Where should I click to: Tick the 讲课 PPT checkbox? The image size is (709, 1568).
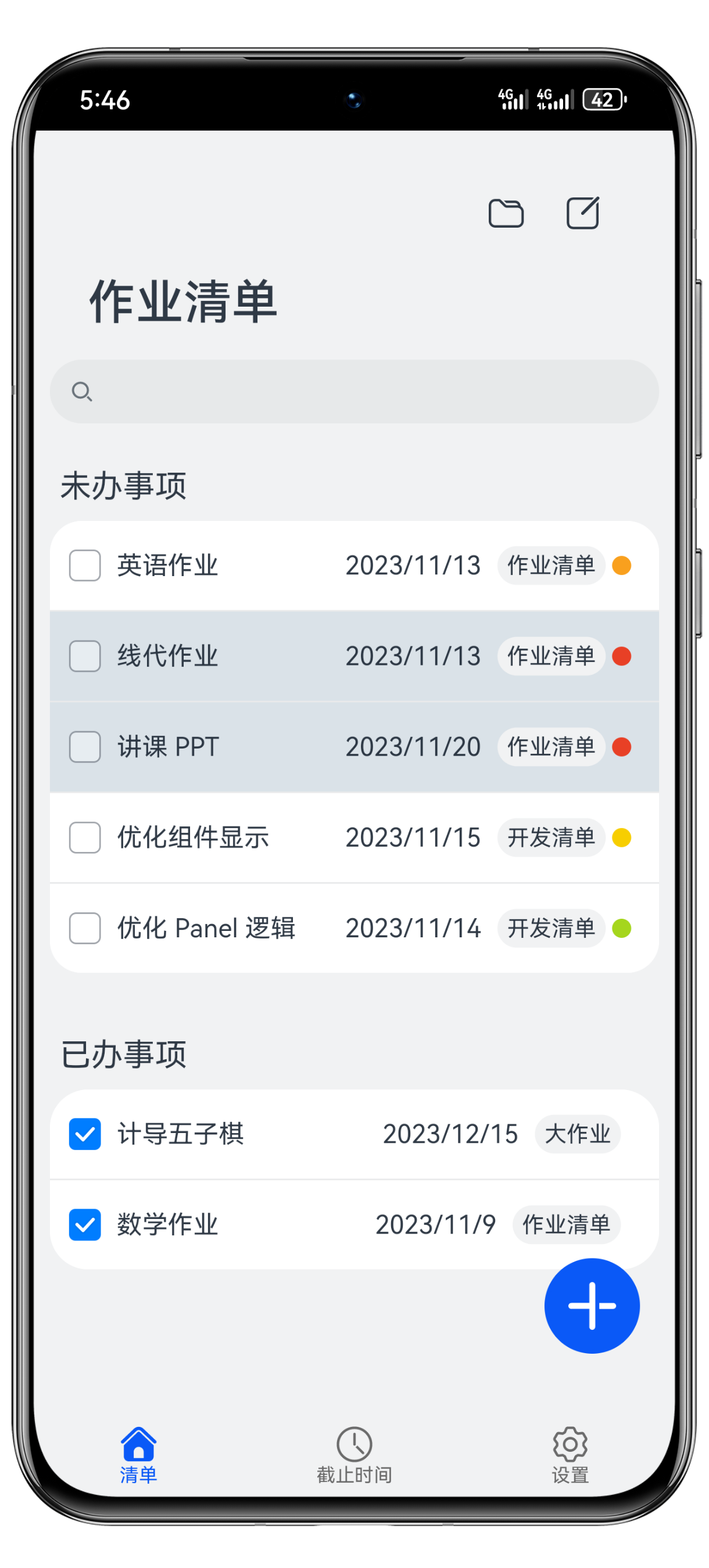85,747
